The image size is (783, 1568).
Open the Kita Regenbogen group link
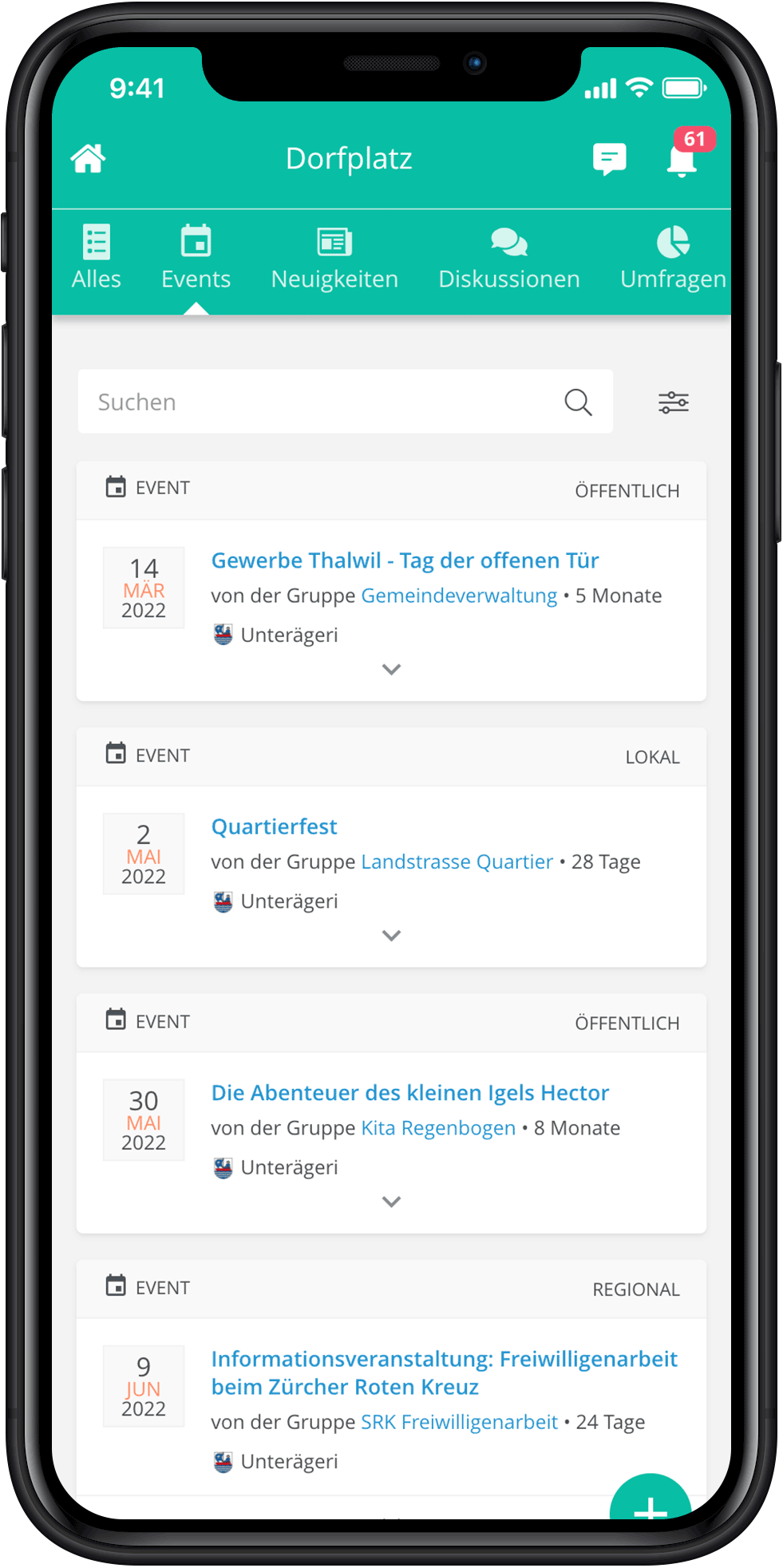(x=438, y=1128)
